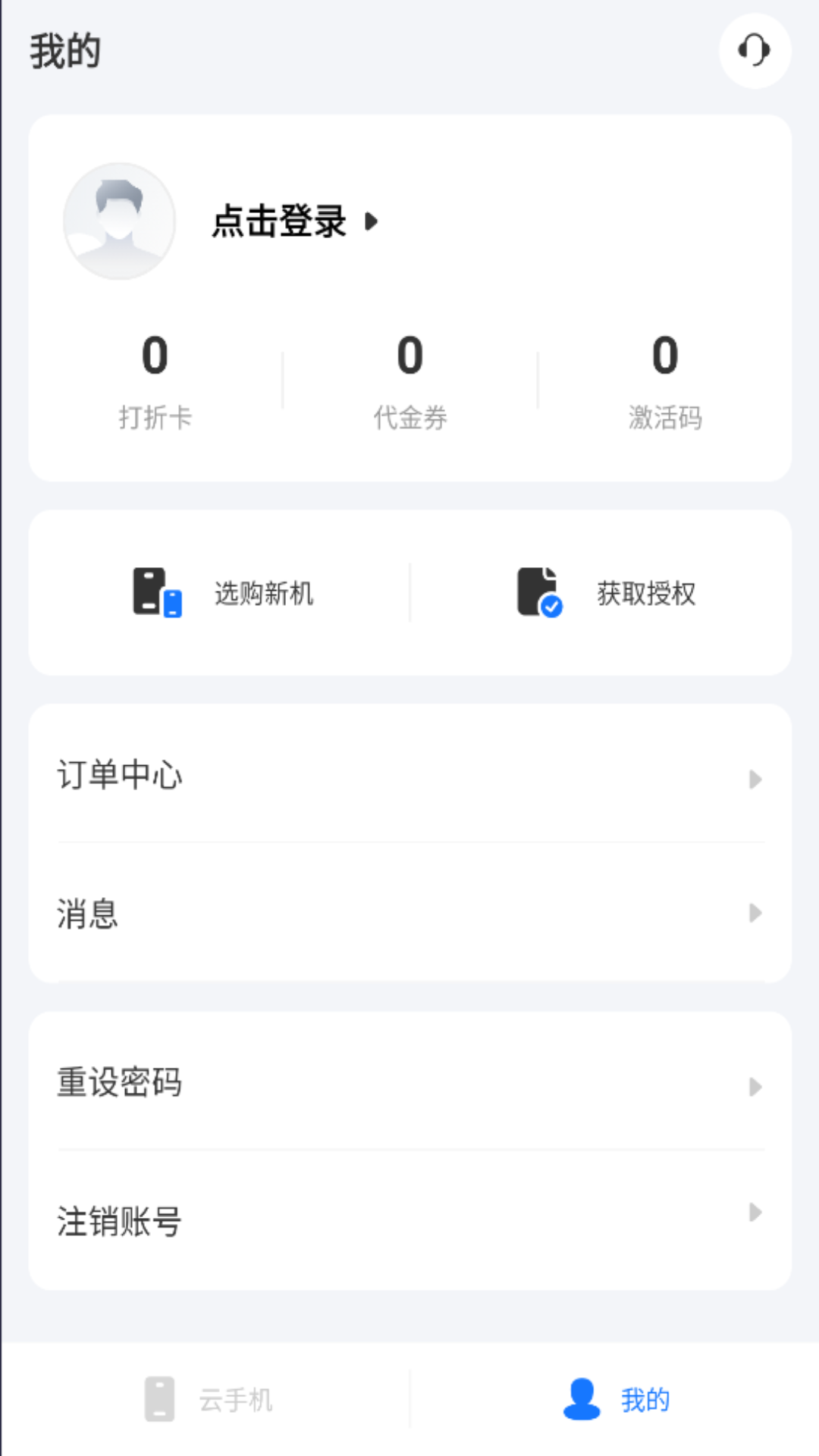Screen dimensions: 819x1456
Task: Expand the 订单中心 row chevron
Action: [755, 780]
